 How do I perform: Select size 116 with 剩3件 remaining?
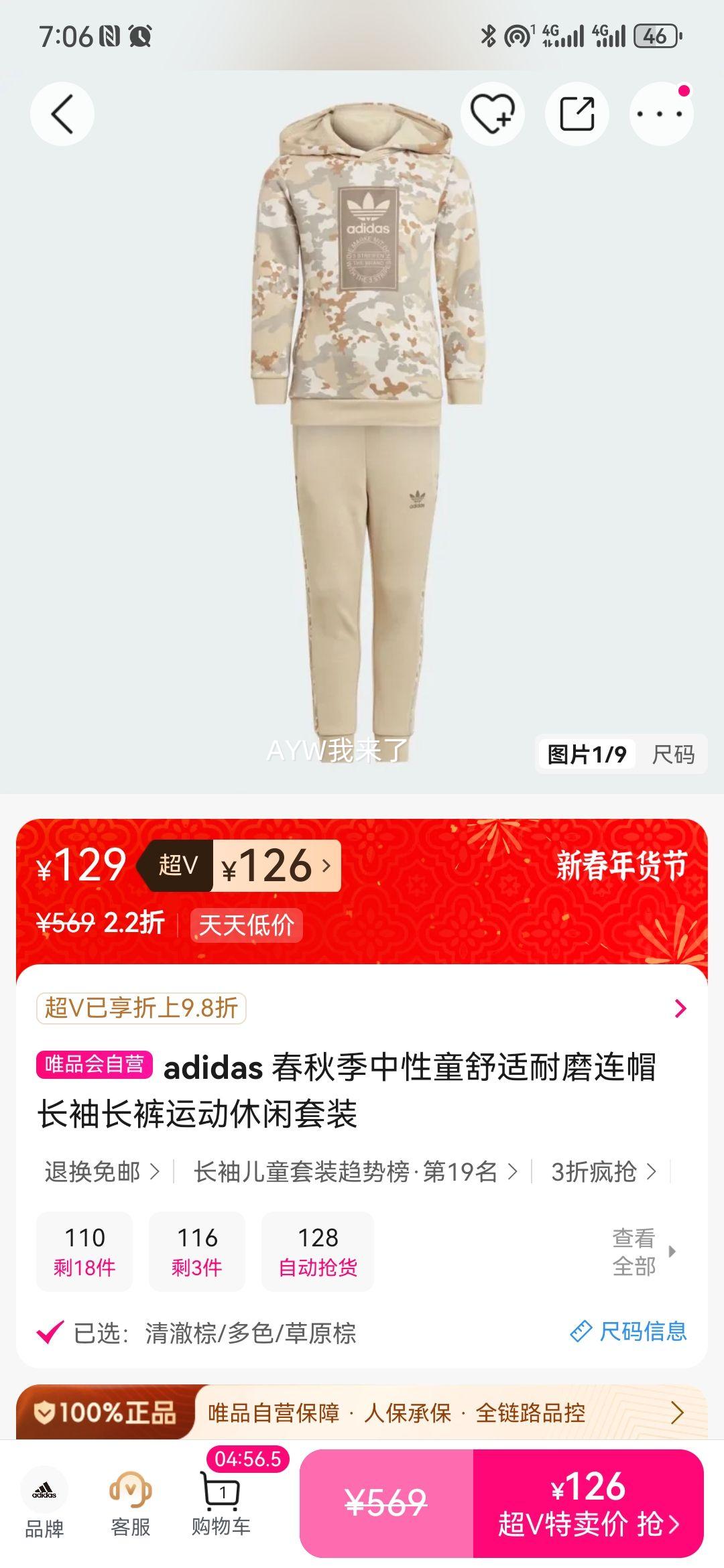point(197,1250)
